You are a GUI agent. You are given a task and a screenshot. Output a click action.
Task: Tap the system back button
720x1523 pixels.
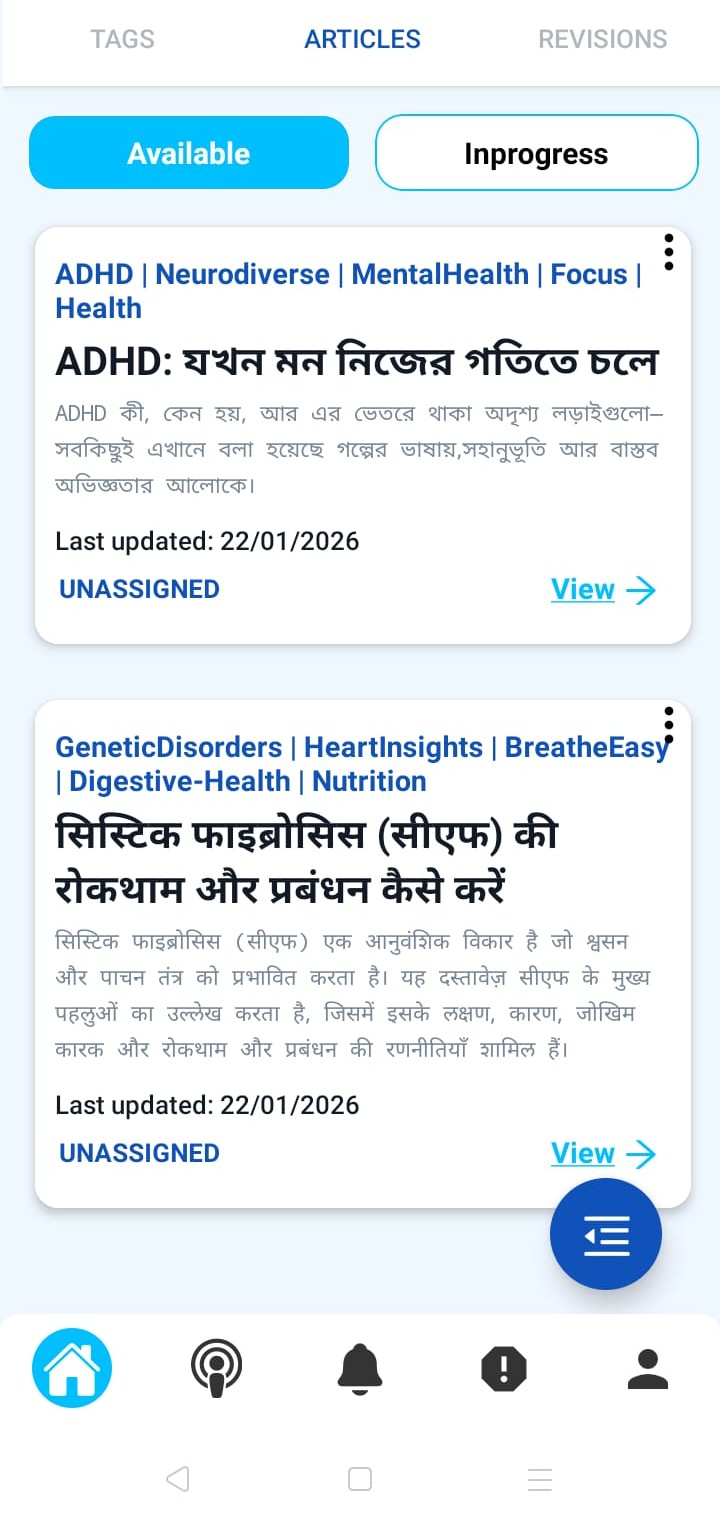click(178, 1479)
